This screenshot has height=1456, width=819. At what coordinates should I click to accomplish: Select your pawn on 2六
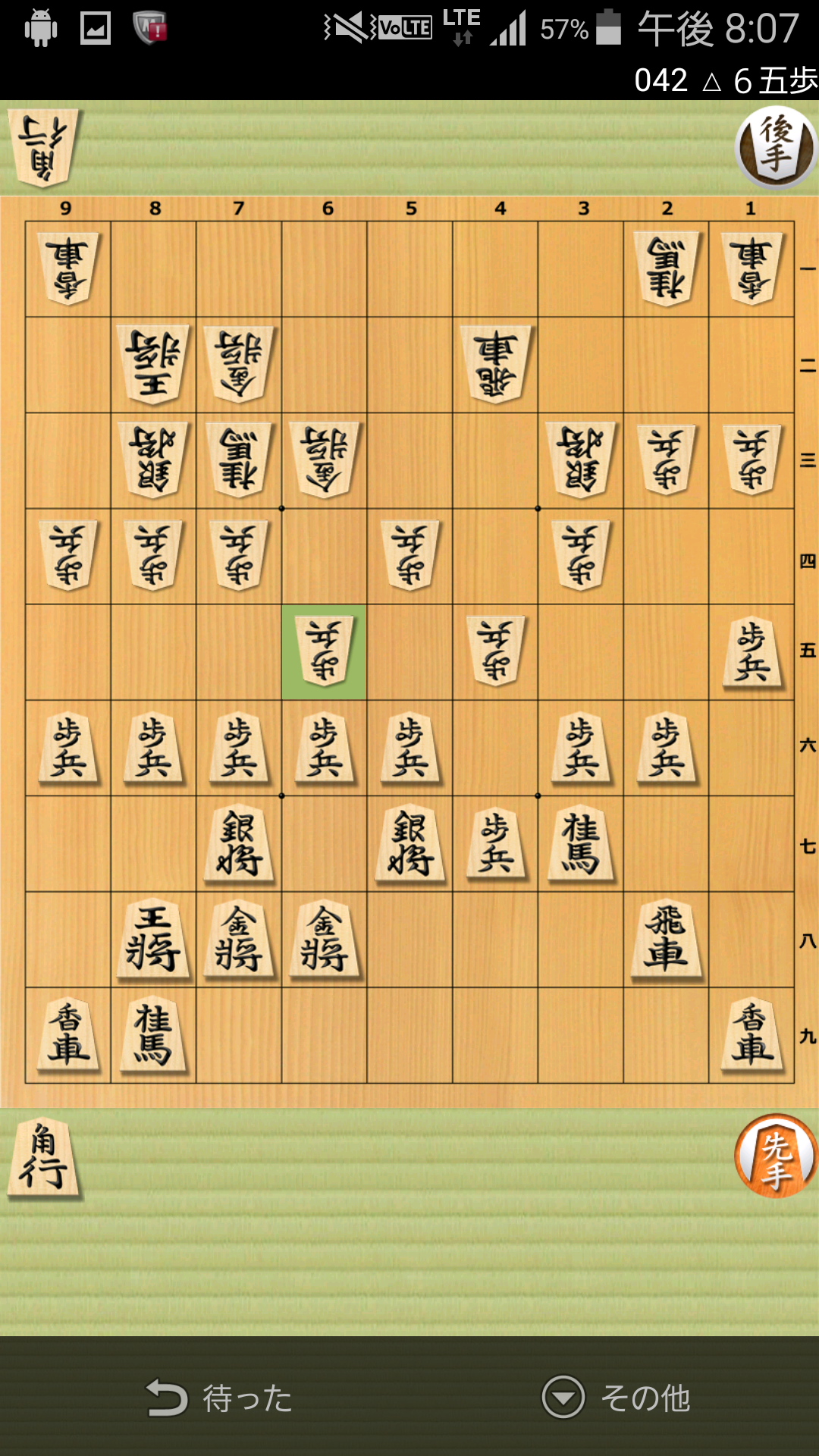click(x=666, y=748)
